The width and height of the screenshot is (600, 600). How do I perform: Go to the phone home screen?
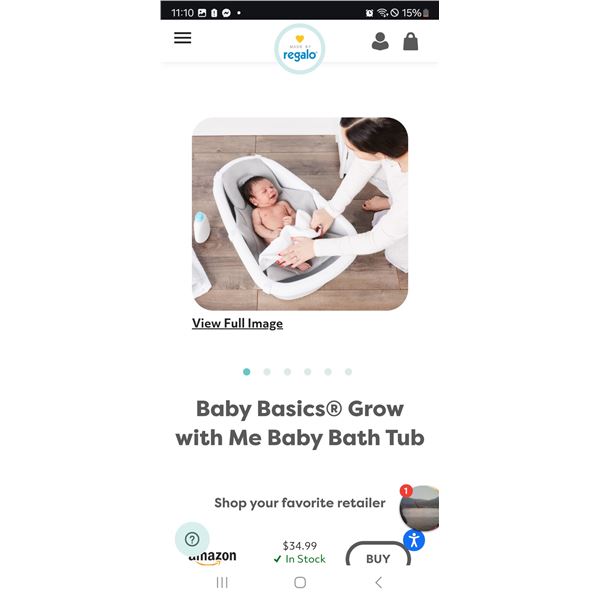[300, 582]
